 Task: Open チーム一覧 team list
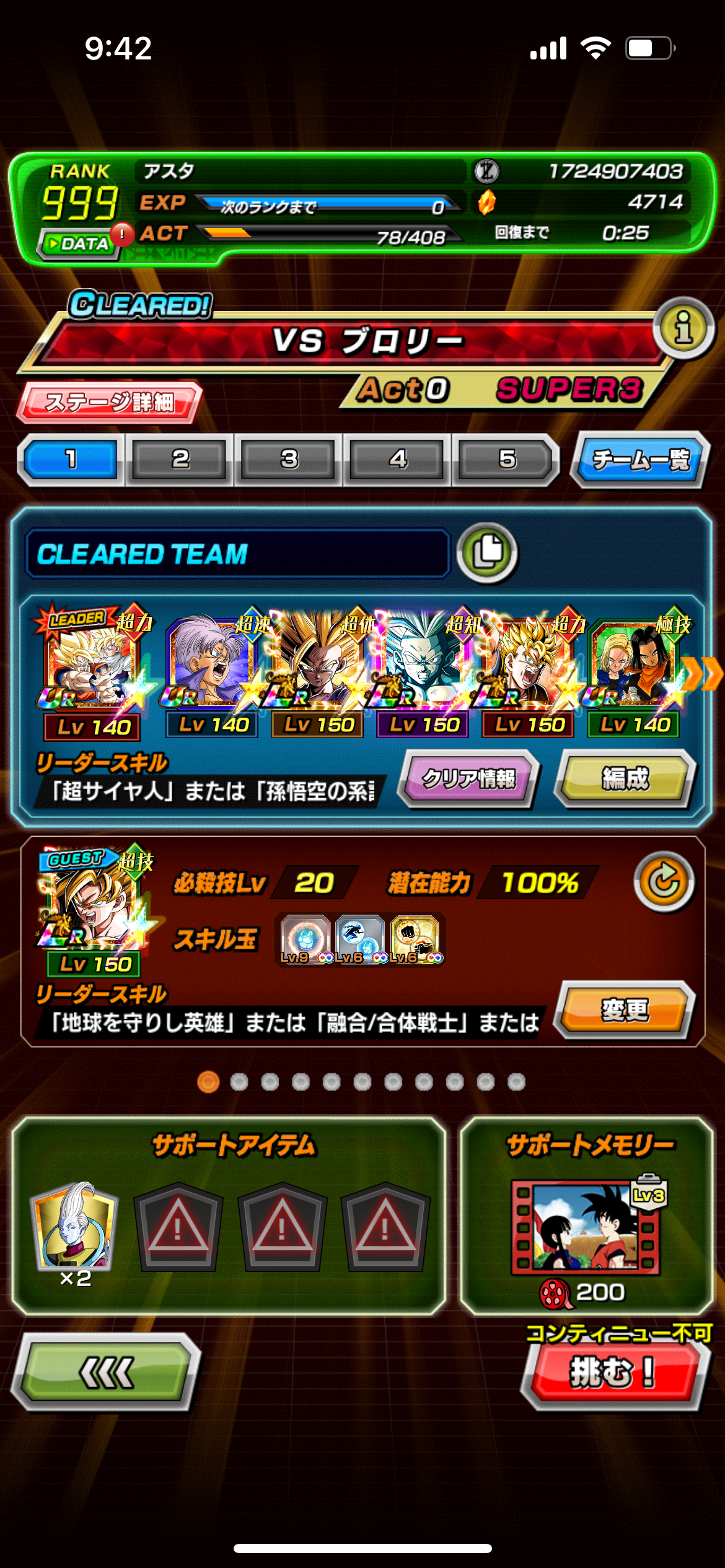(x=640, y=460)
